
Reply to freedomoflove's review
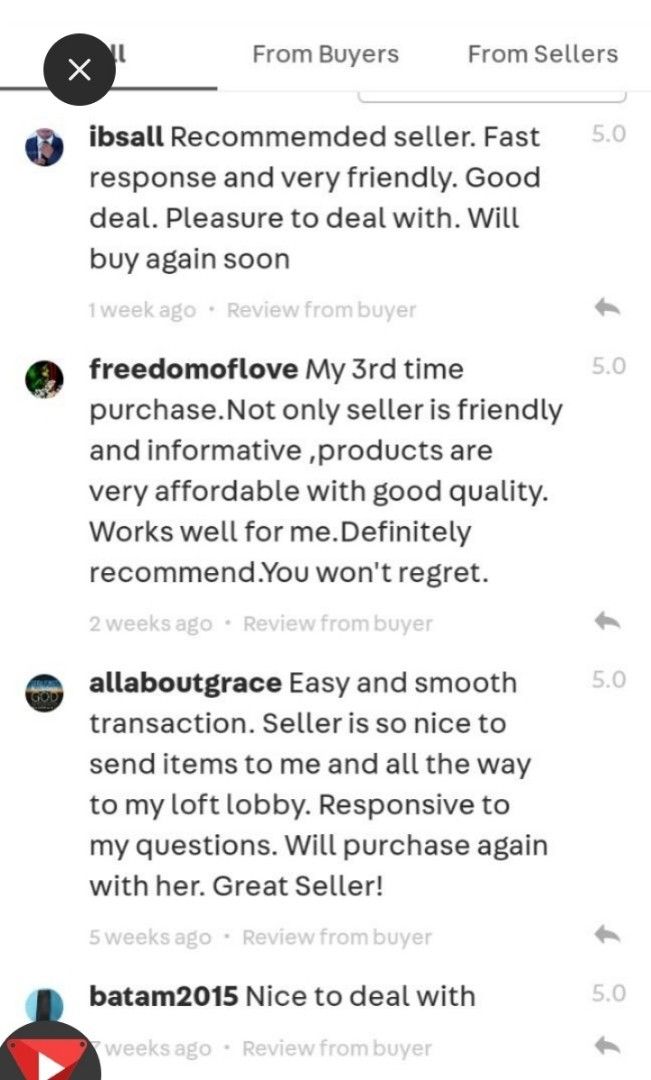point(607,622)
